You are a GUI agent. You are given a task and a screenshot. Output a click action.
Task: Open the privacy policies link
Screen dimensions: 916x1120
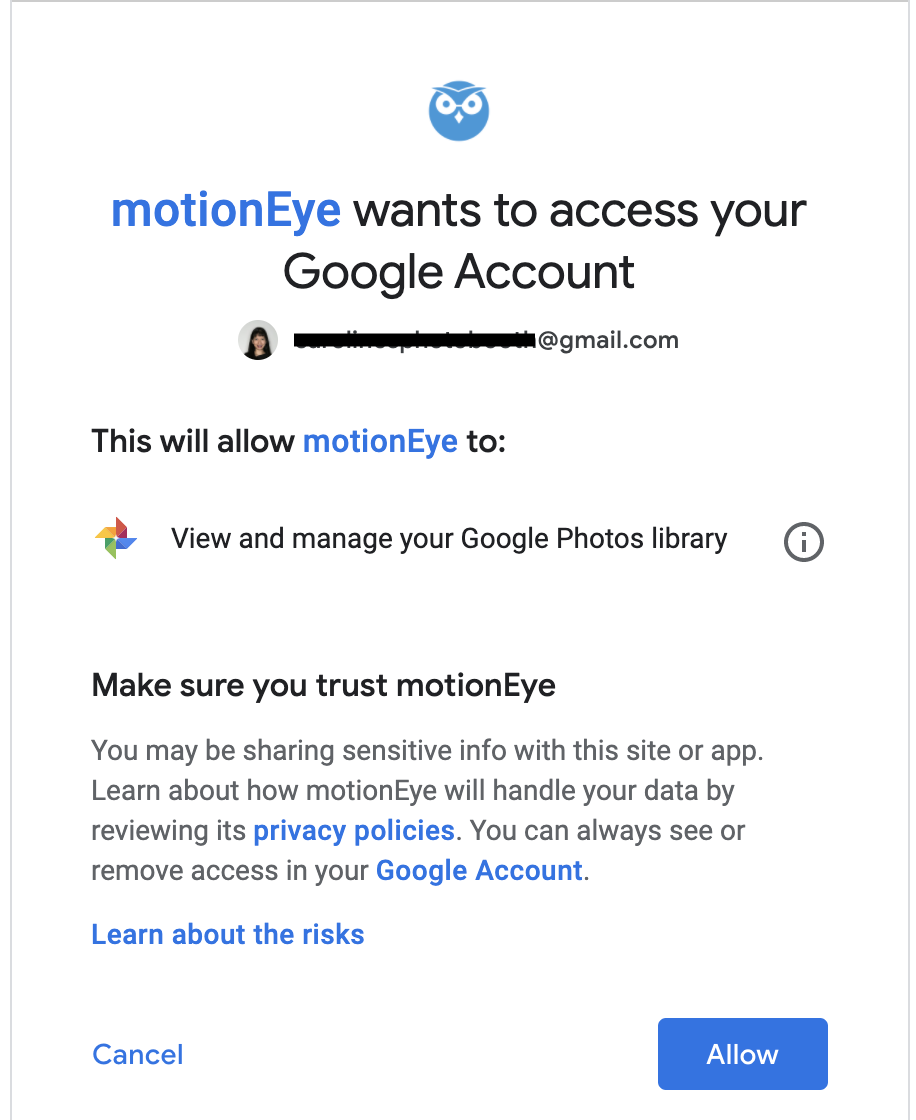click(x=354, y=830)
